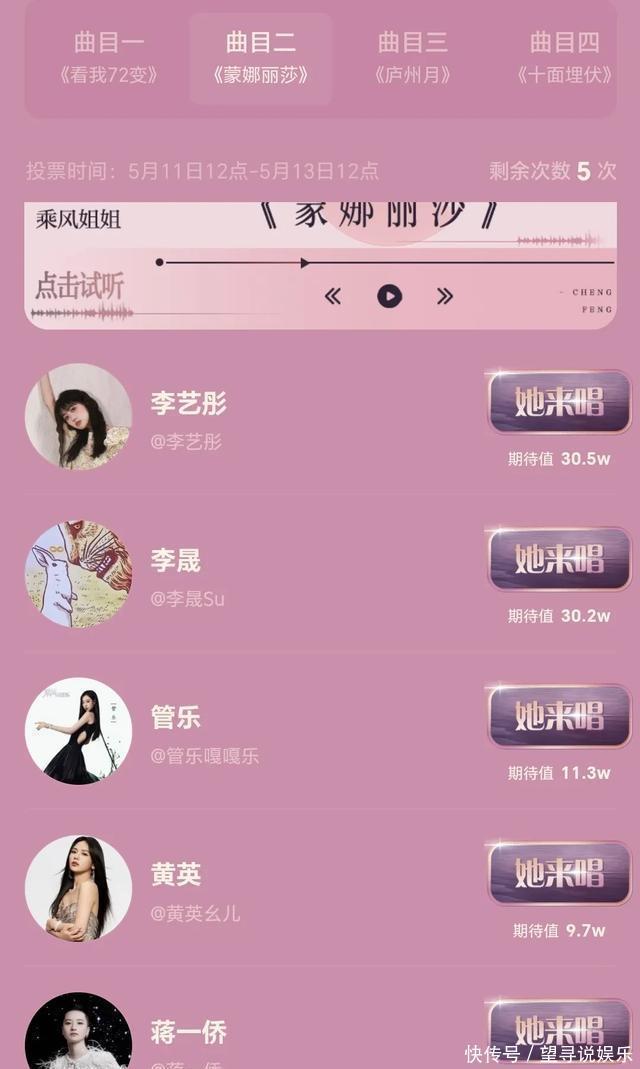Select the 曲目二《蒙娜丽莎》 tab

[x=261, y=57]
